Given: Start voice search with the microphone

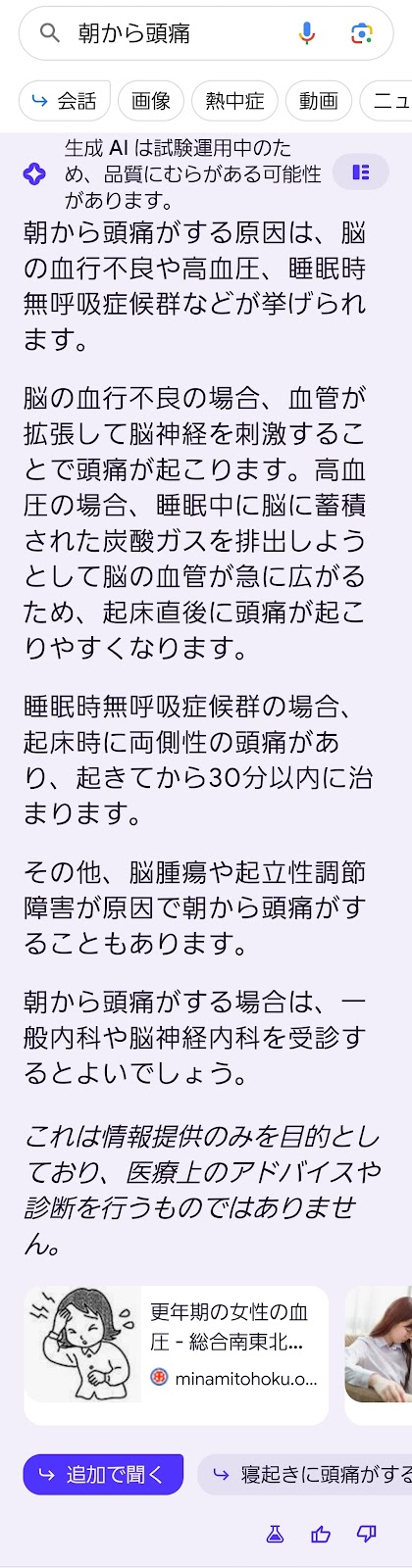Looking at the screenshot, I should coord(307,33).
